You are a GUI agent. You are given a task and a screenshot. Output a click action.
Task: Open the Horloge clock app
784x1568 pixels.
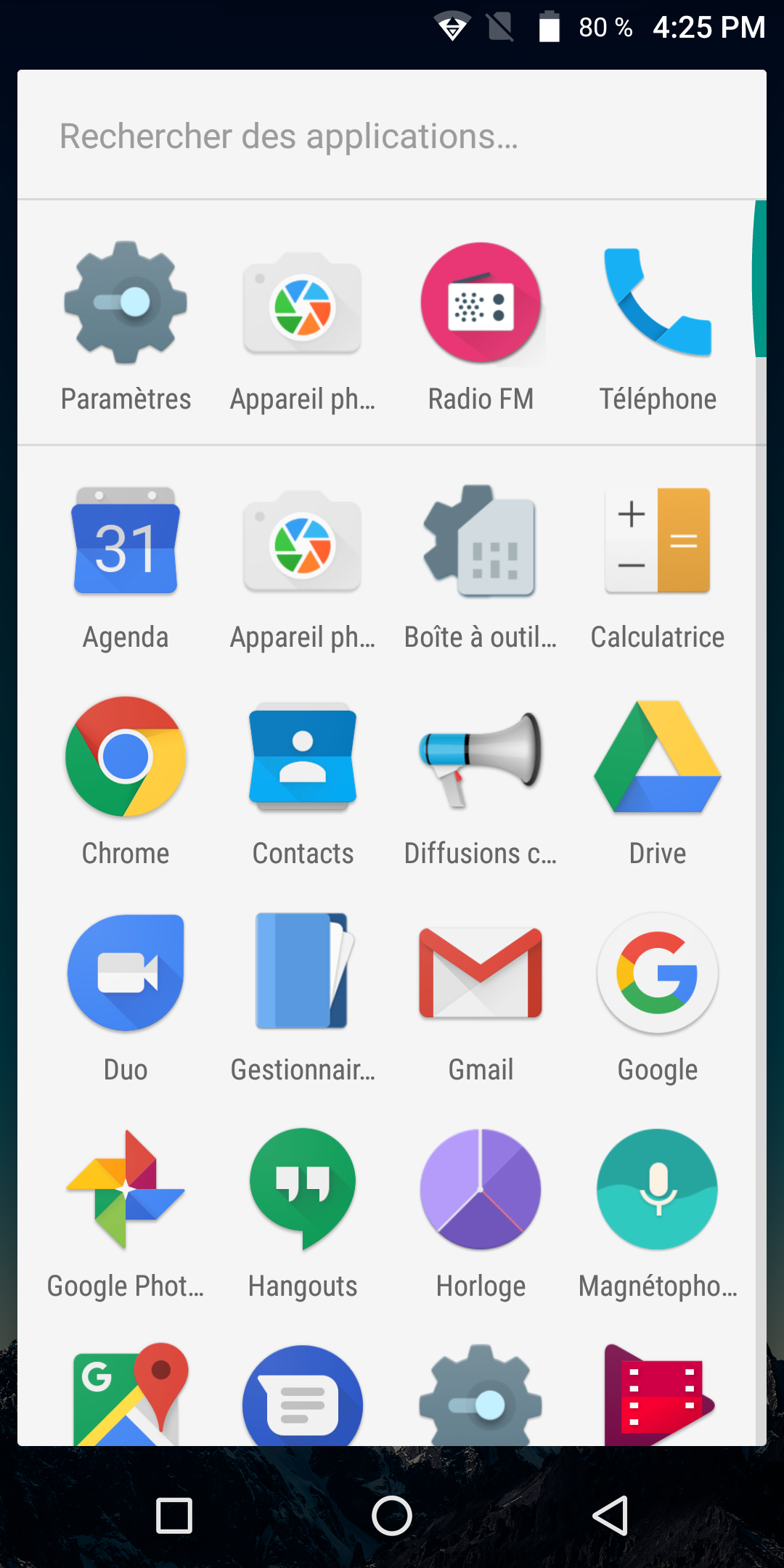coord(481,1189)
